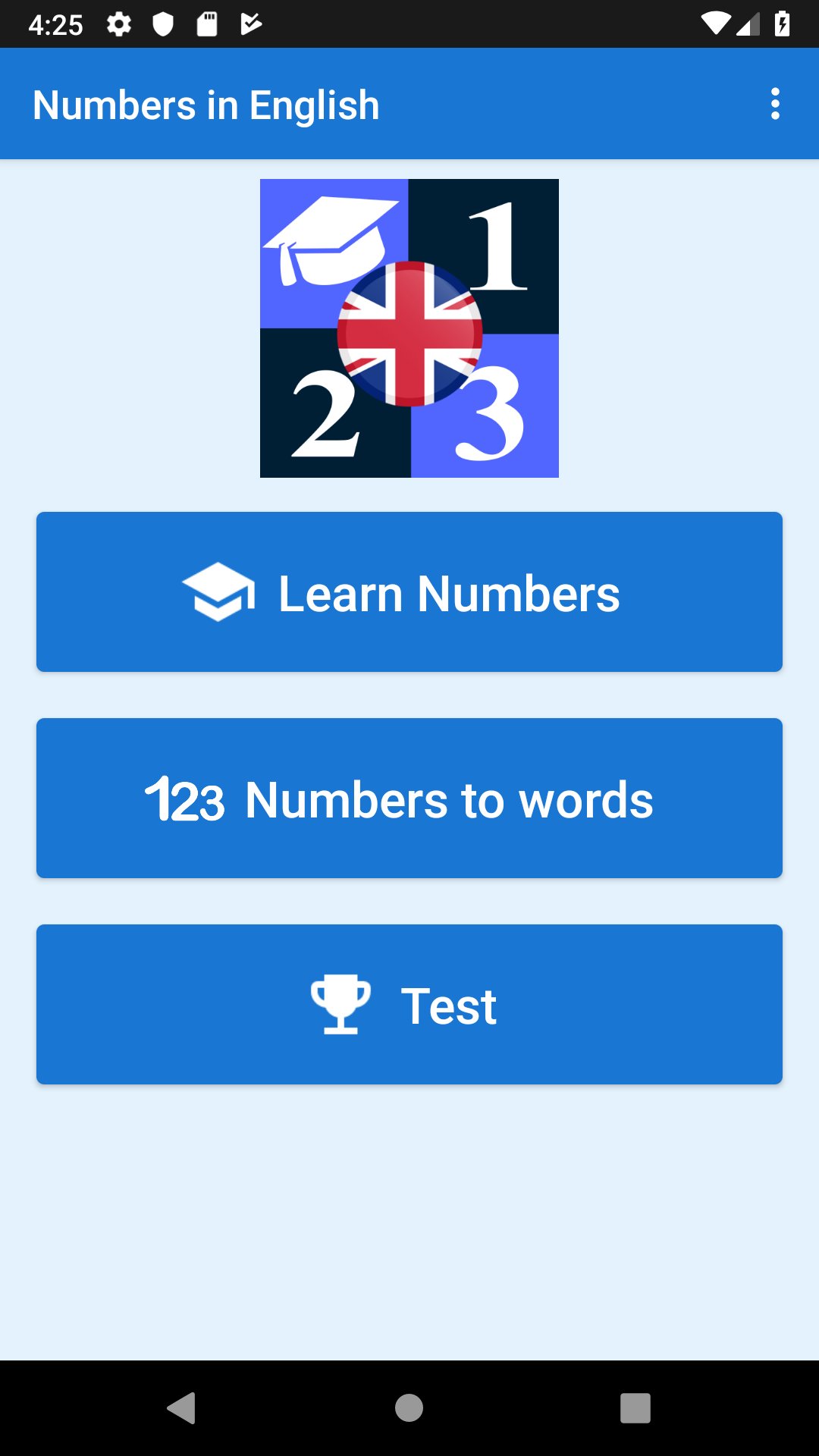Go to the home screen

[409, 1408]
